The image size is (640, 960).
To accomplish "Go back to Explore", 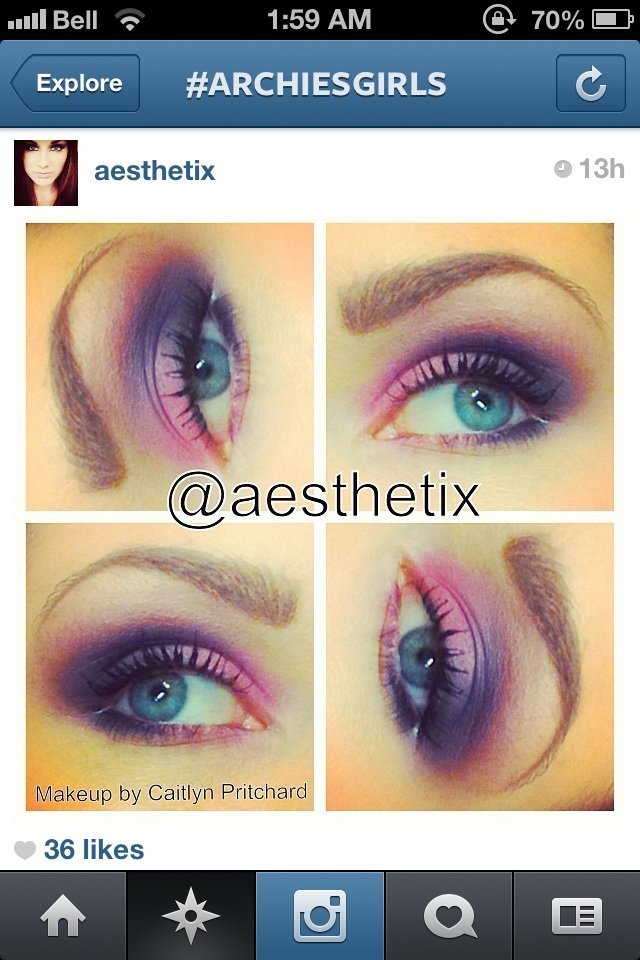I will click(x=77, y=84).
